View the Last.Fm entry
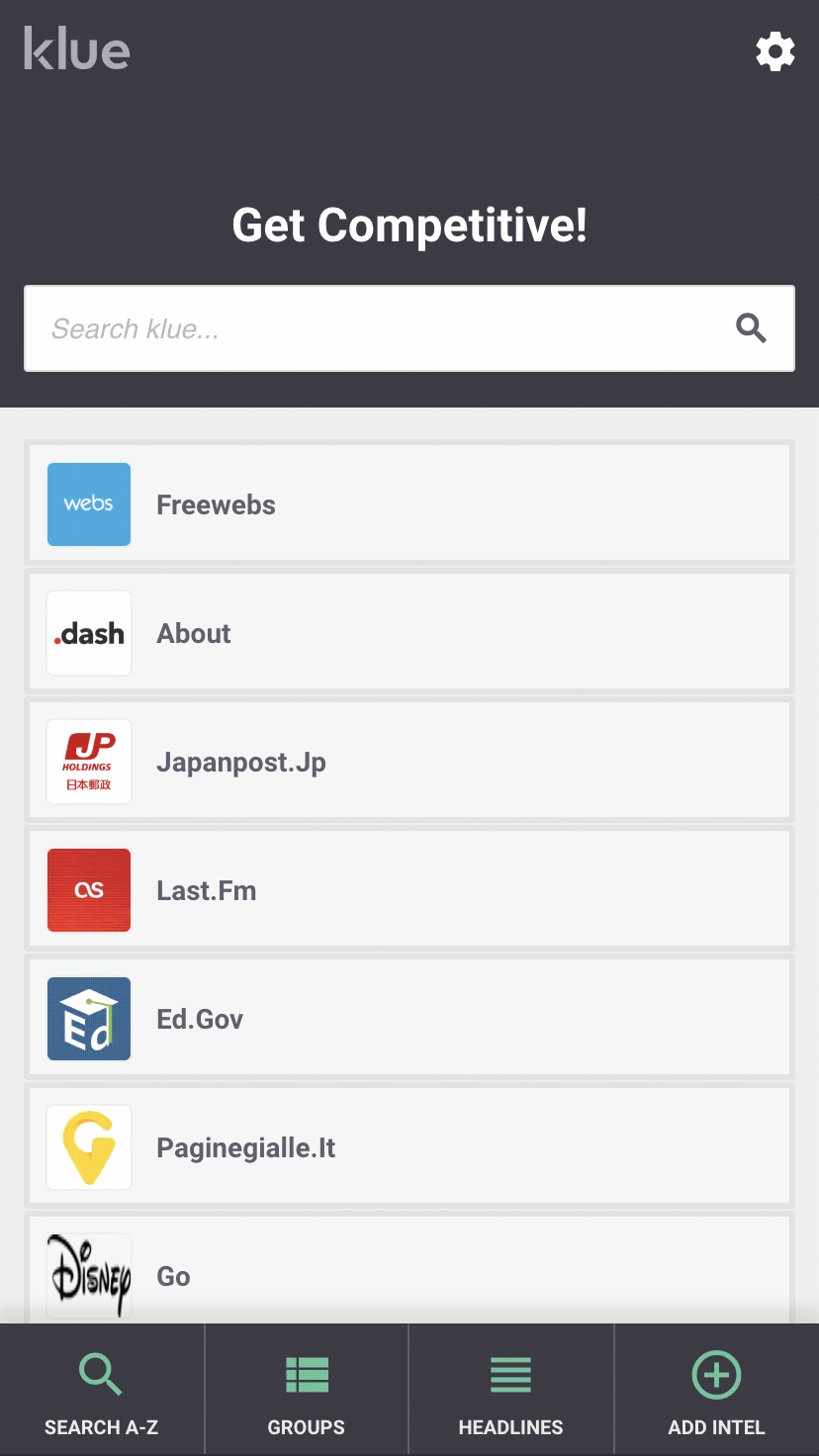Viewport: 819px width, 1456px height. (x=409, y=890)
